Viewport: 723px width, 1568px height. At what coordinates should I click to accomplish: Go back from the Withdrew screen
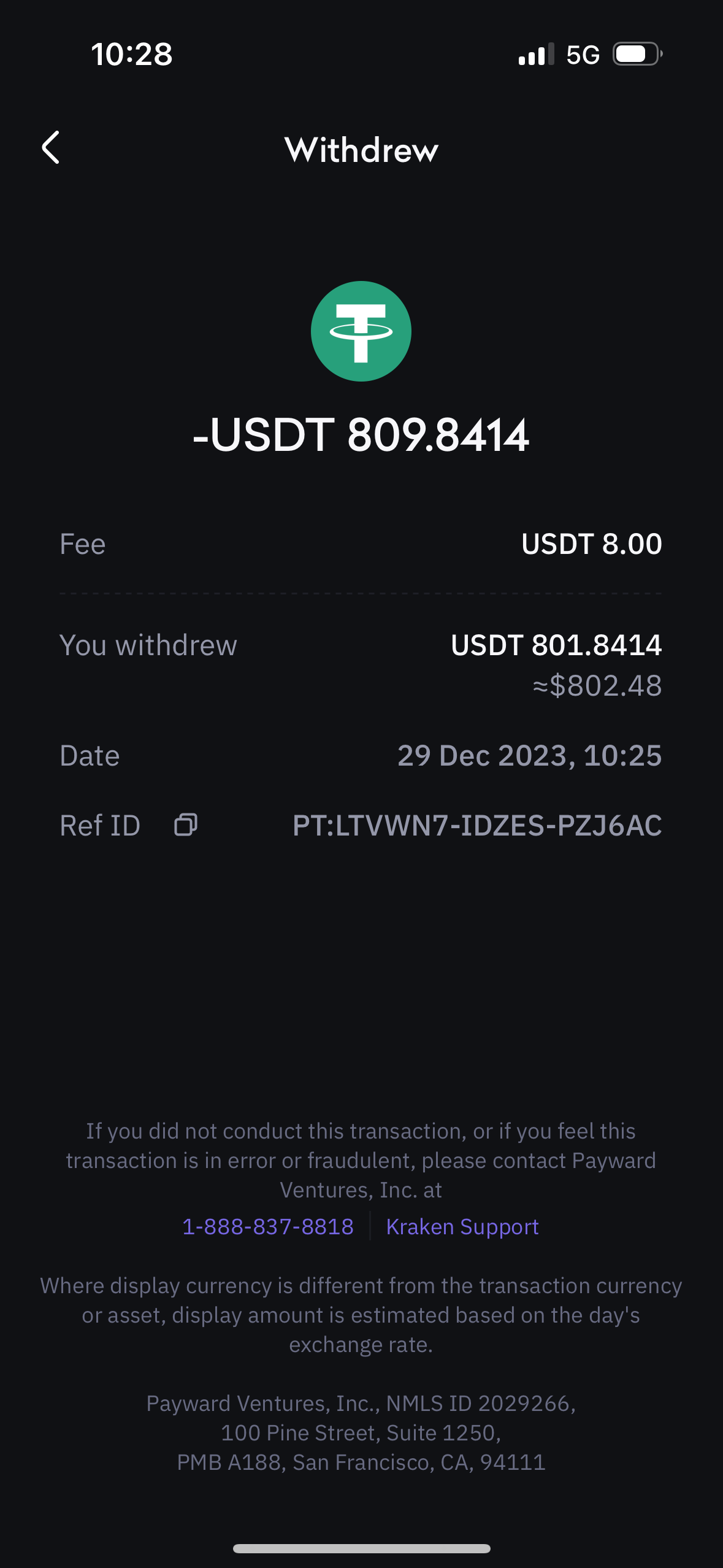click(51, 148)
